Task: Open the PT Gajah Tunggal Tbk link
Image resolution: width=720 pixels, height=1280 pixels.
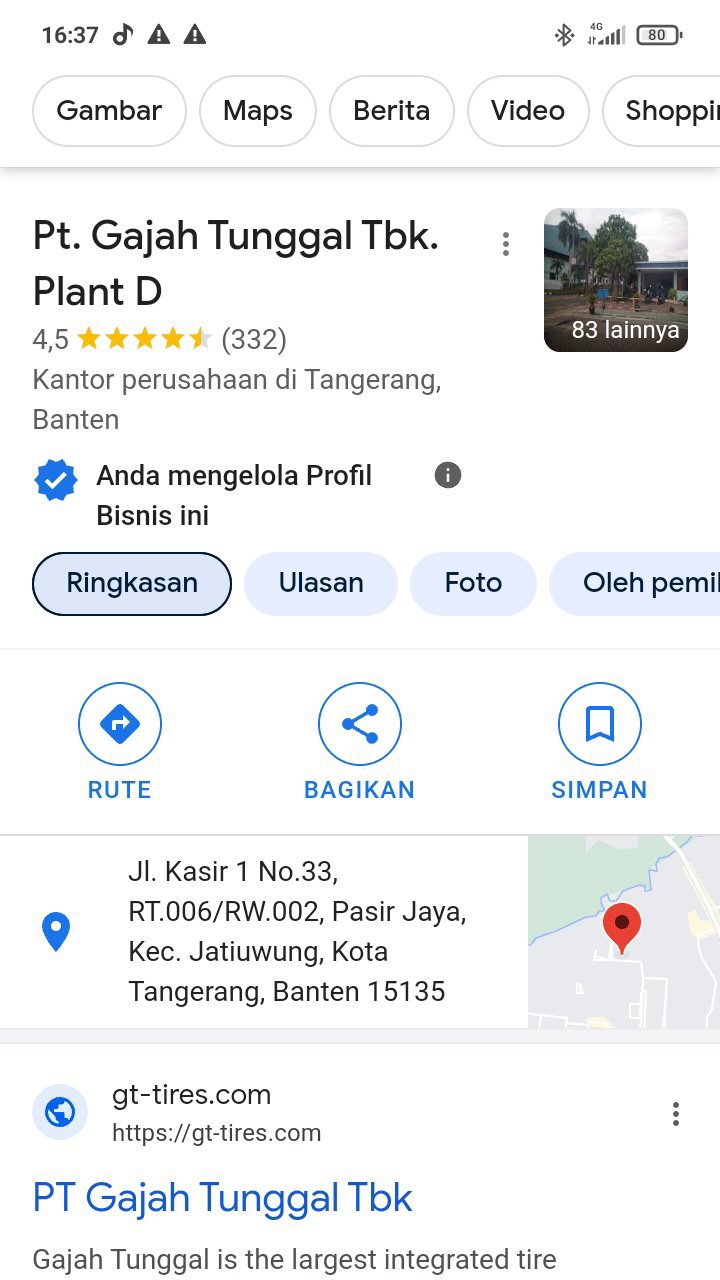Action: [x=222, y=1198]
